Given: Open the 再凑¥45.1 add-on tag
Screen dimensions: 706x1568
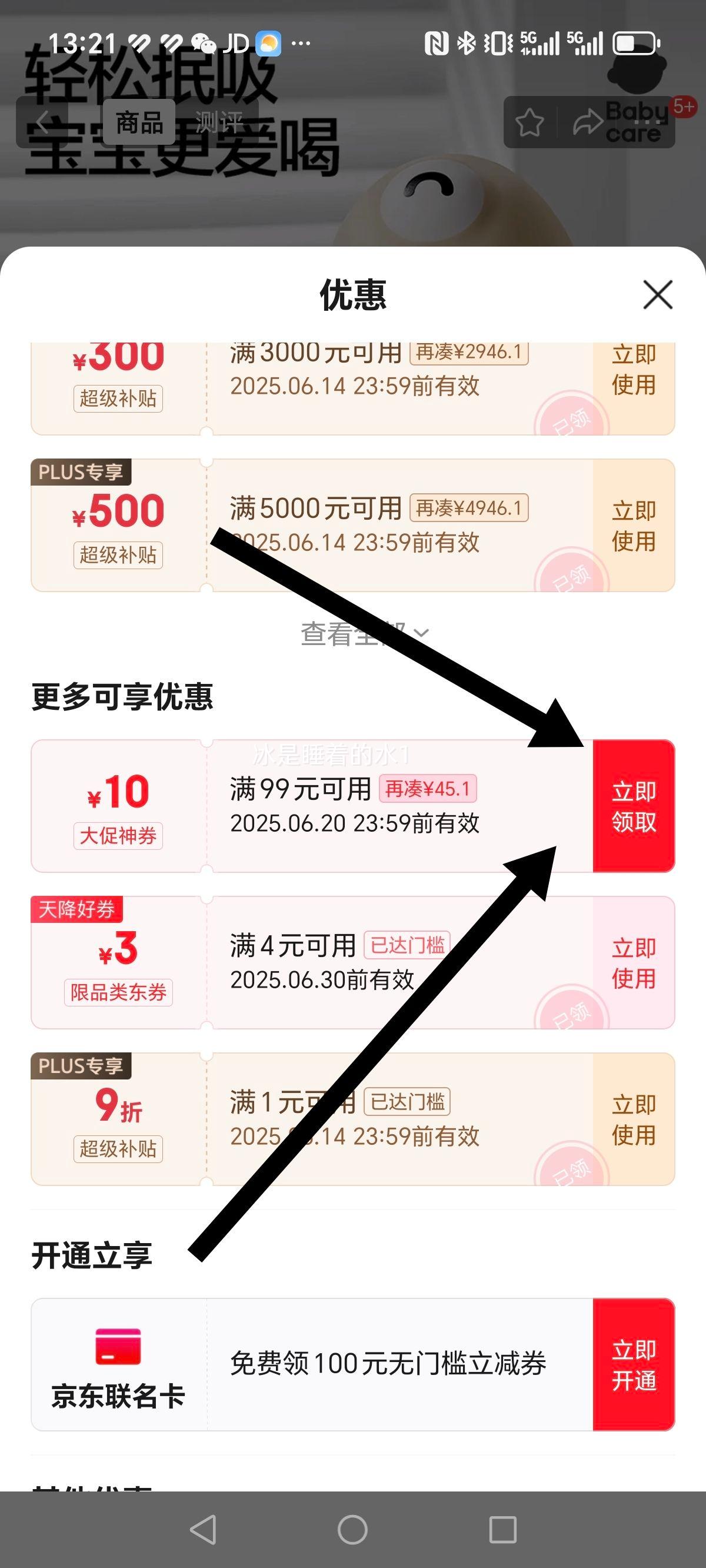Looking at the screenshot, I should pyautogui.click(x=428, y=789).
